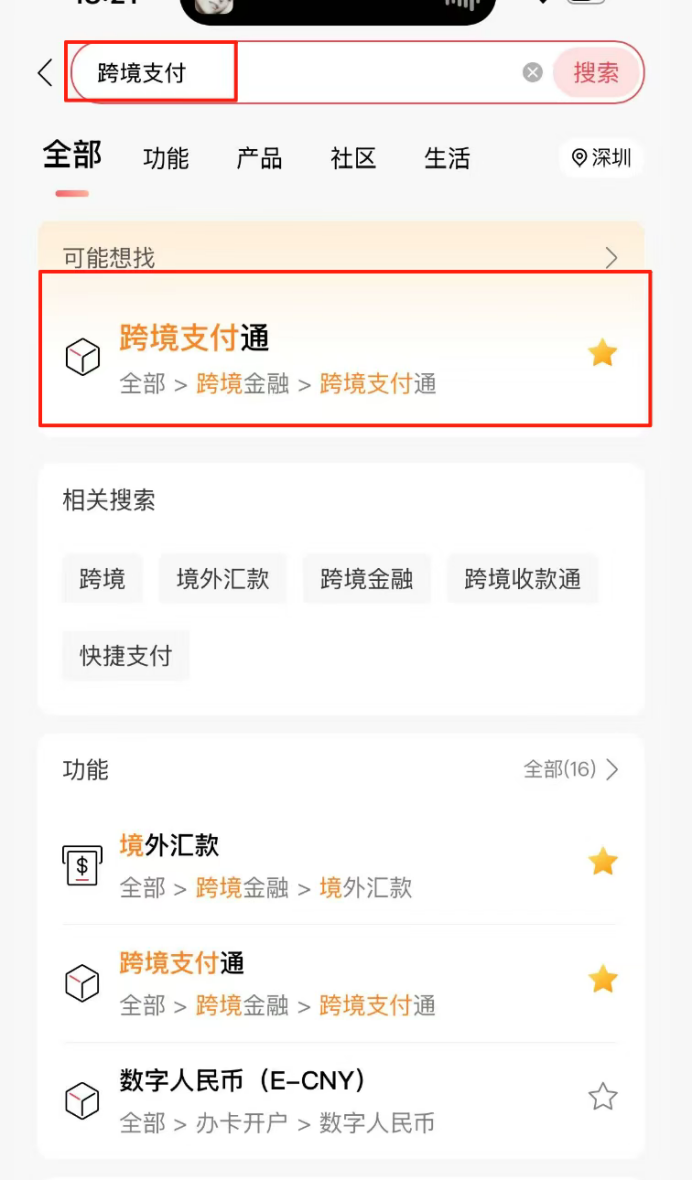Open 数字人民币（E-CNY）result
Viewport: 692px width, 1181px height.
(300, 1099)
